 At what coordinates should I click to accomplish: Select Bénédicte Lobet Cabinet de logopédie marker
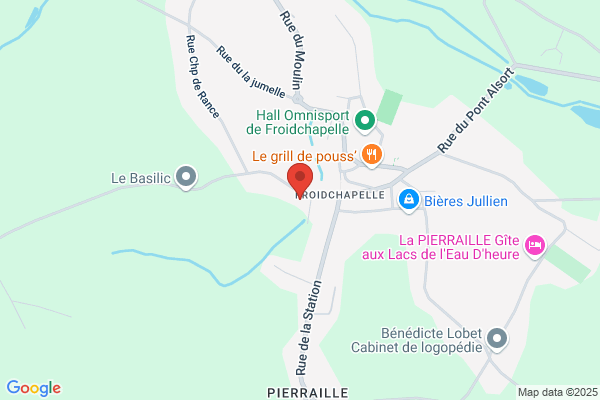coord(497,340)
